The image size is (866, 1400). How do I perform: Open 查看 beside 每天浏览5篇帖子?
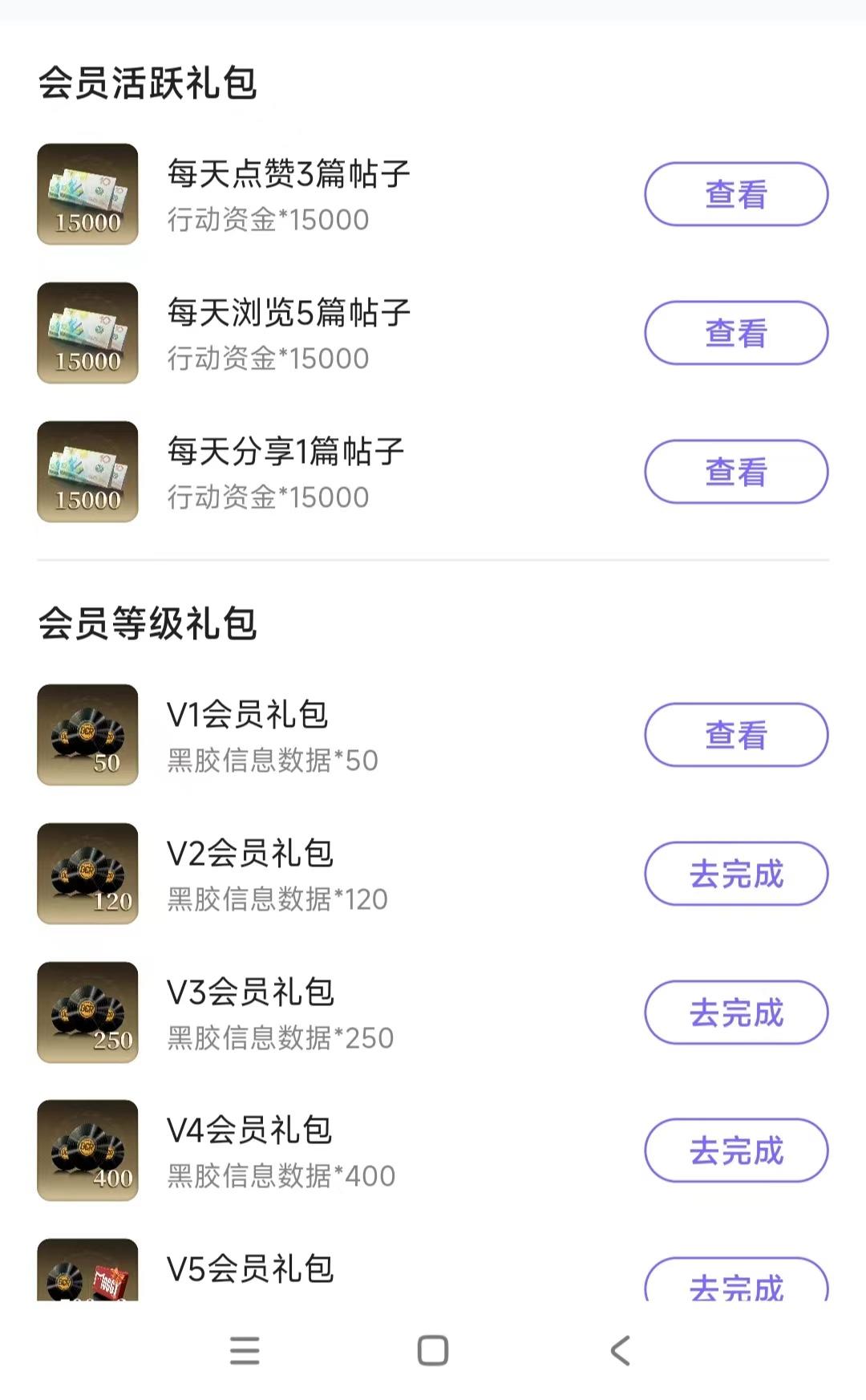[x=736, y=333]
